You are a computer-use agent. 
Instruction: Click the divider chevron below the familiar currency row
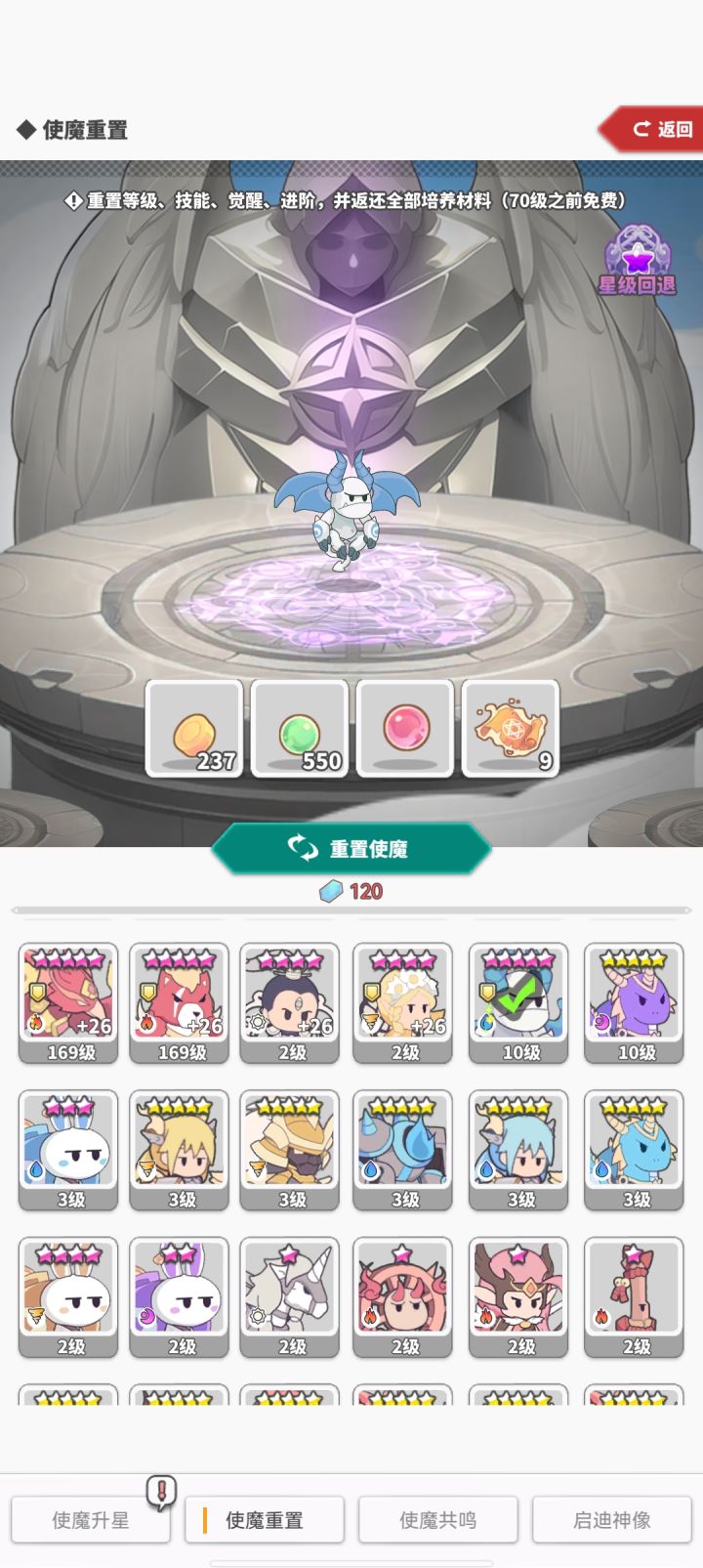pyautogui.click(x=351, y=912)
